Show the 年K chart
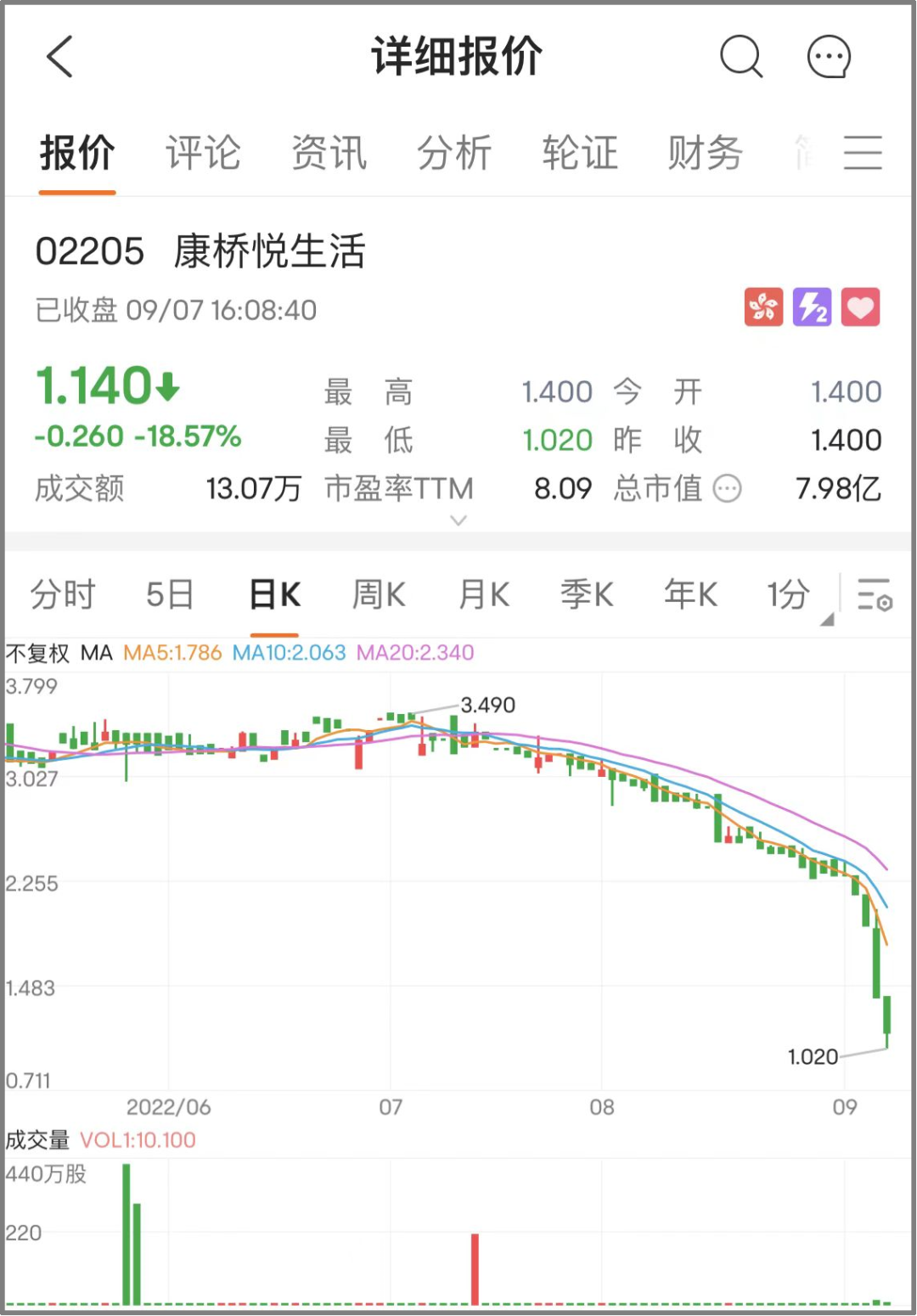 [x=690, y=594]
